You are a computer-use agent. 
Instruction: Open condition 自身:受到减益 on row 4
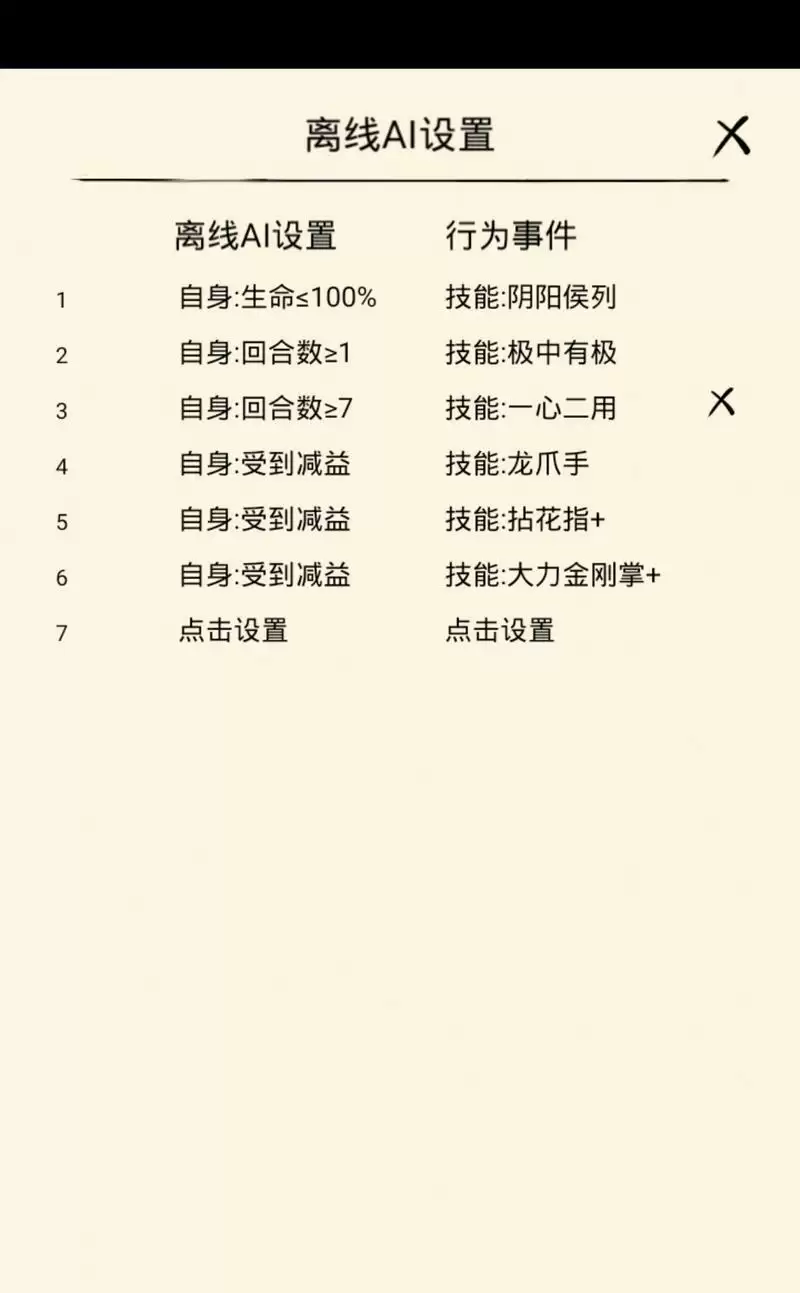(265, 464)
